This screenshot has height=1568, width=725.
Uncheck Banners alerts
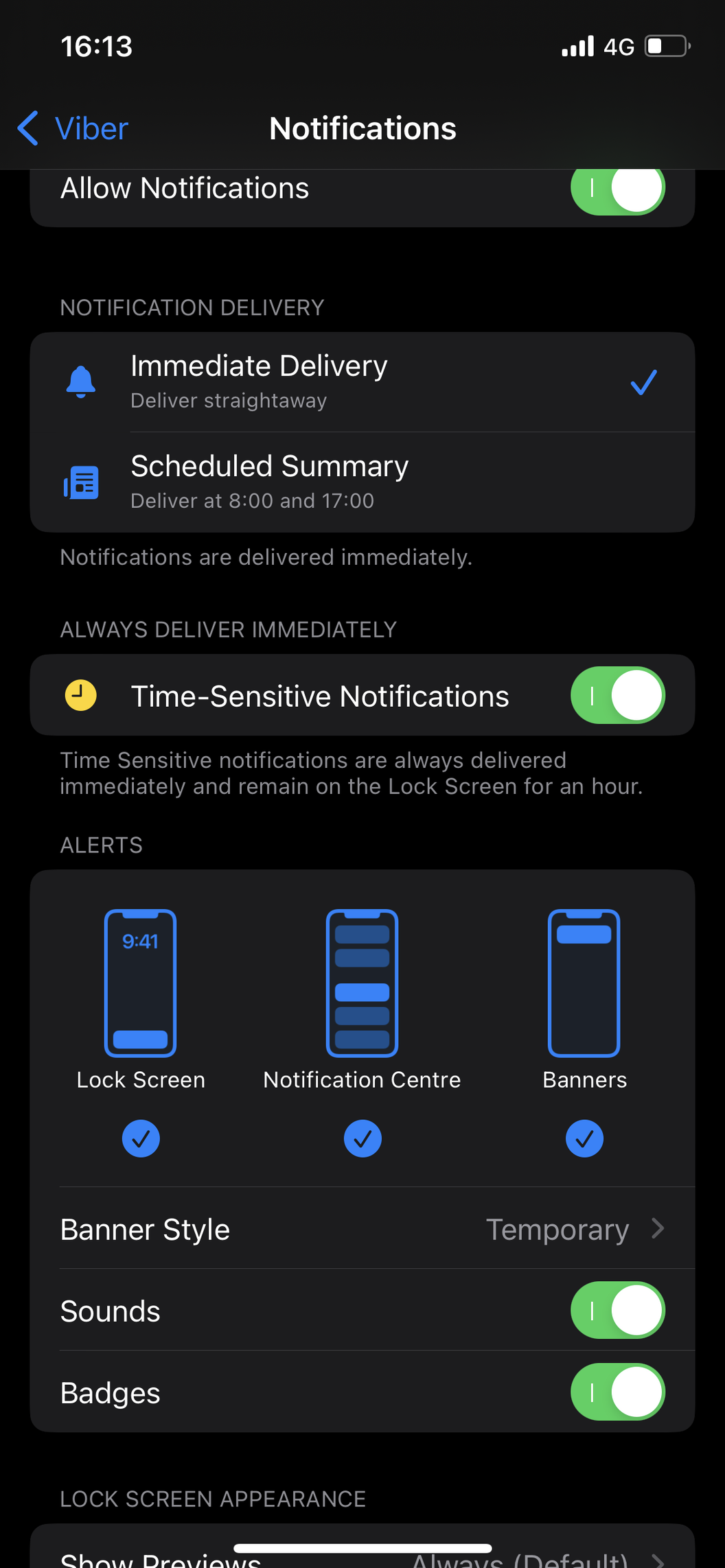point(584,1138)
